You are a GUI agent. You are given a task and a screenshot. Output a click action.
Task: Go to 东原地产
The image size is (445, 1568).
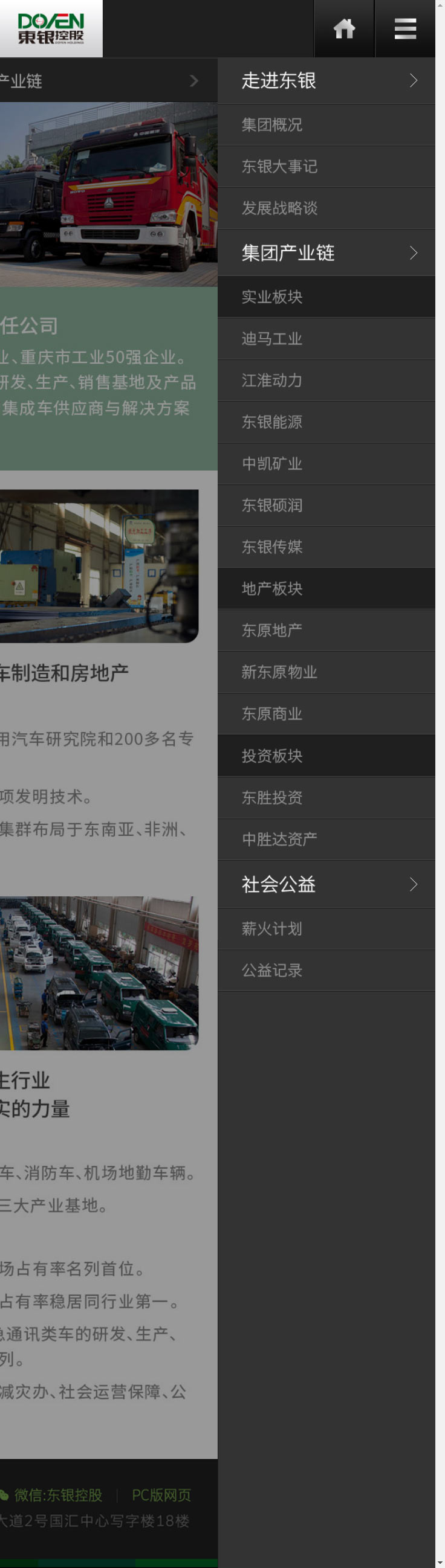[326, 630]
